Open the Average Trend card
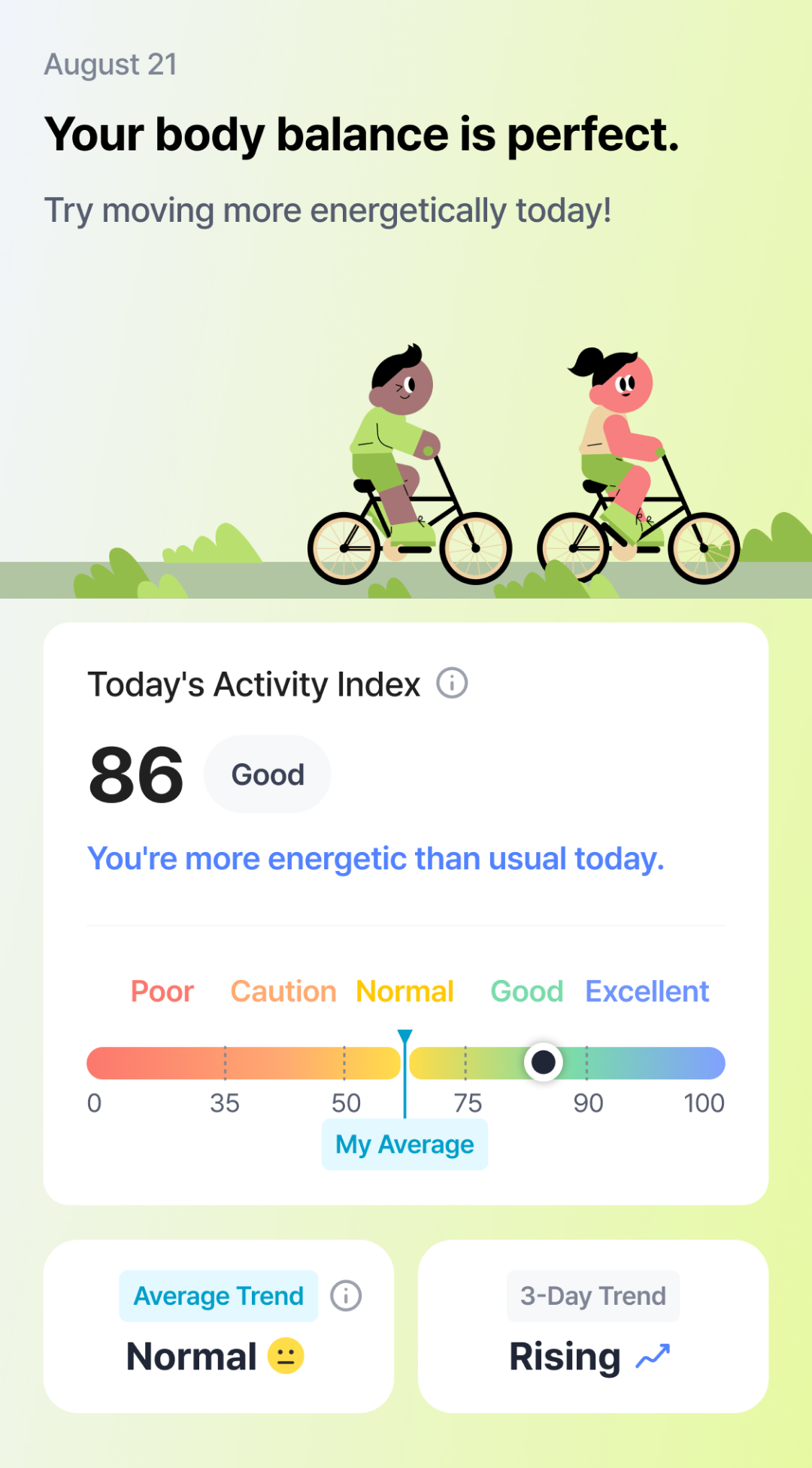The height and width of the screenshot is (1468, 812). pyautogui.click(x=219, y=1326)
